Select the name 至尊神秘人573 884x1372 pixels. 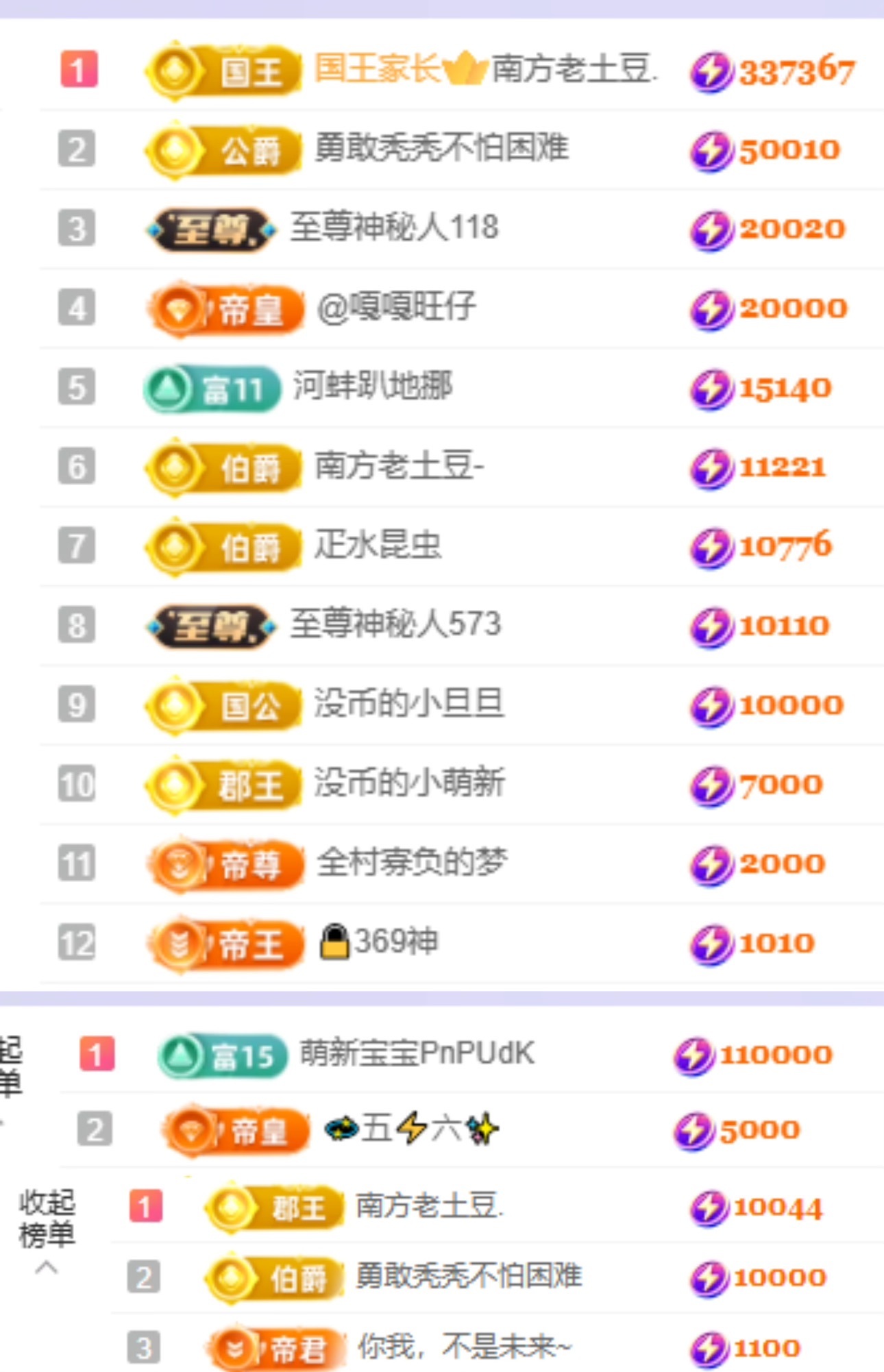(x=394, y=624)
